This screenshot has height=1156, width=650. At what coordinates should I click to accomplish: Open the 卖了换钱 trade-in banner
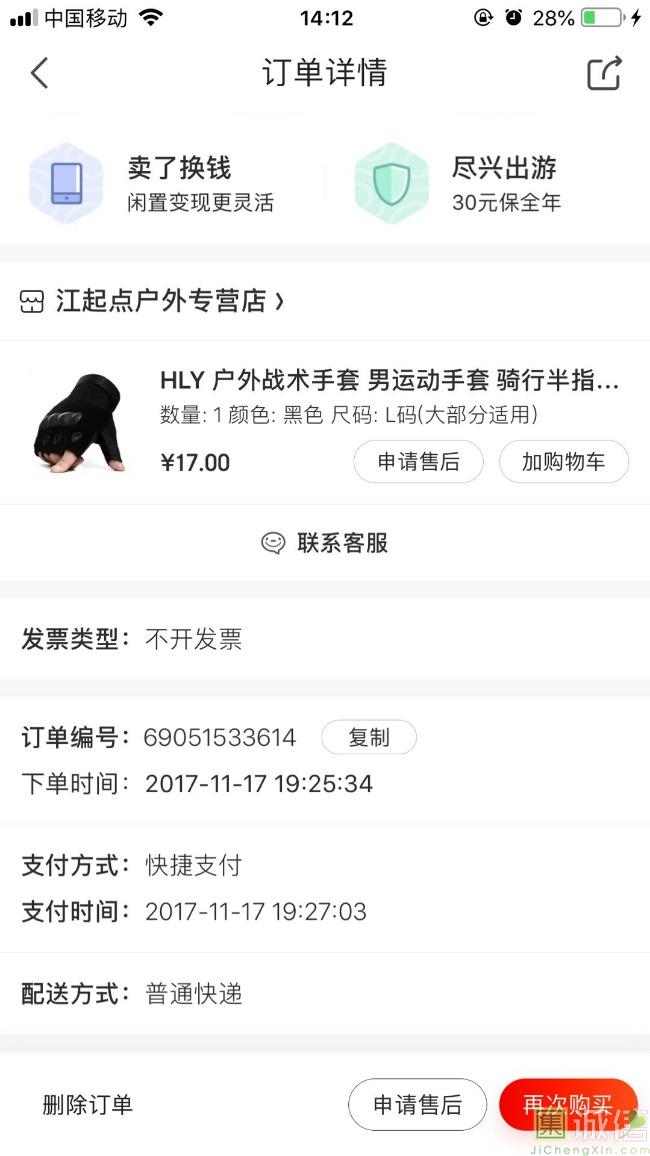pyautogui.click(x=160, y=184)
